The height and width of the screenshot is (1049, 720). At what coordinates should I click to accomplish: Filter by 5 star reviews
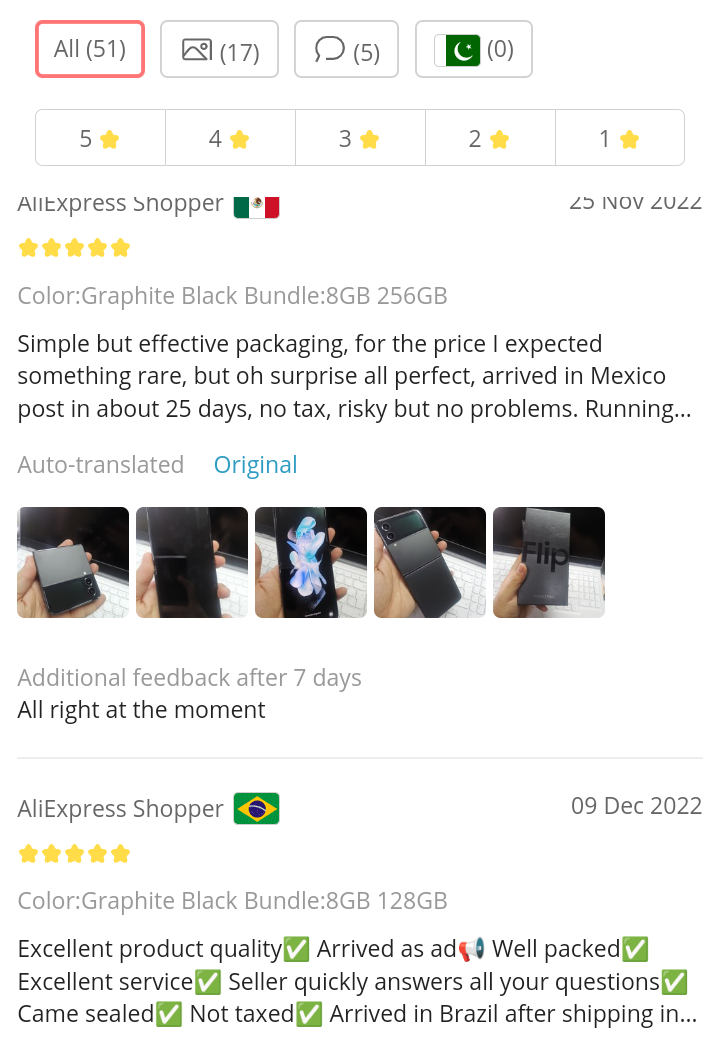click(x=100, y=138)
